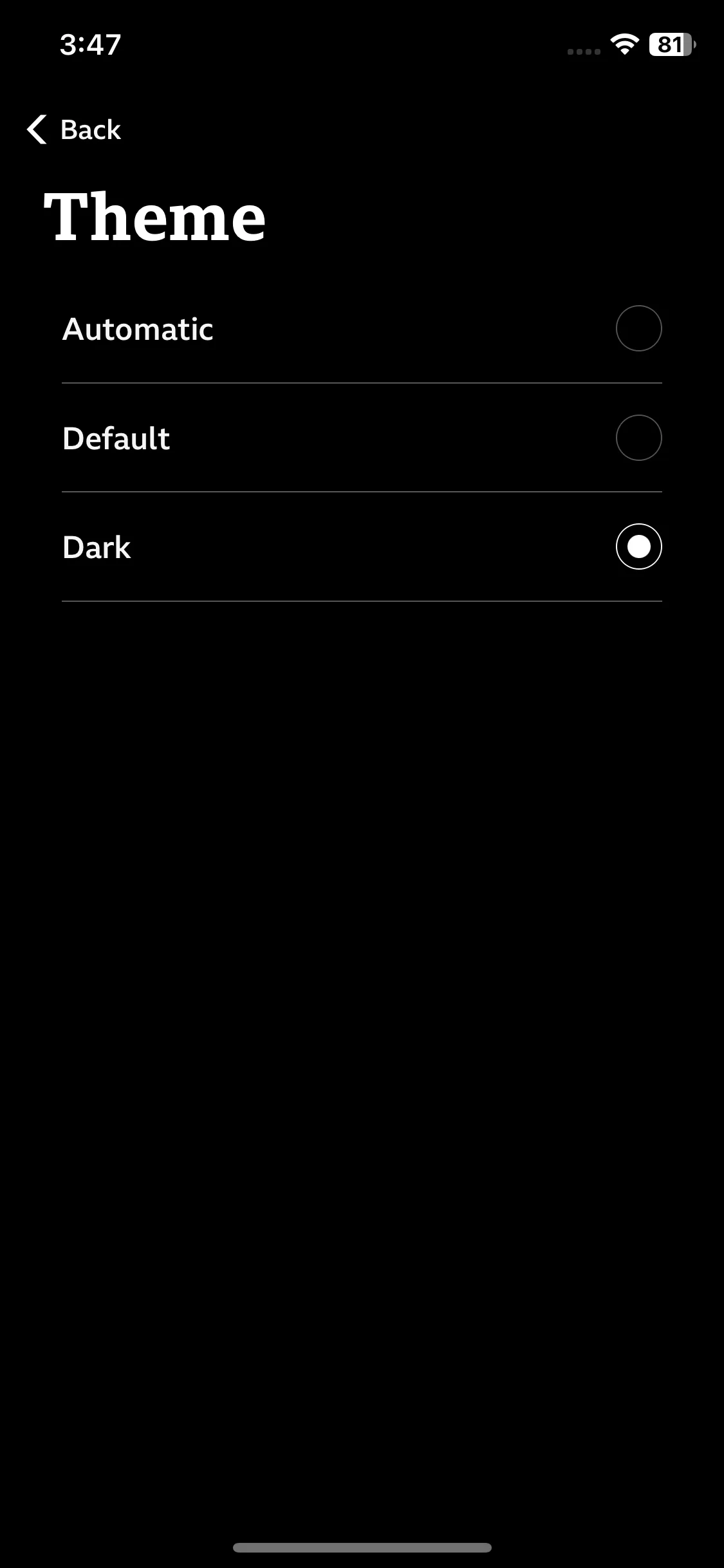
Task: Choose the Default theme
Action: pyautogui.click(x=638, y=438)
